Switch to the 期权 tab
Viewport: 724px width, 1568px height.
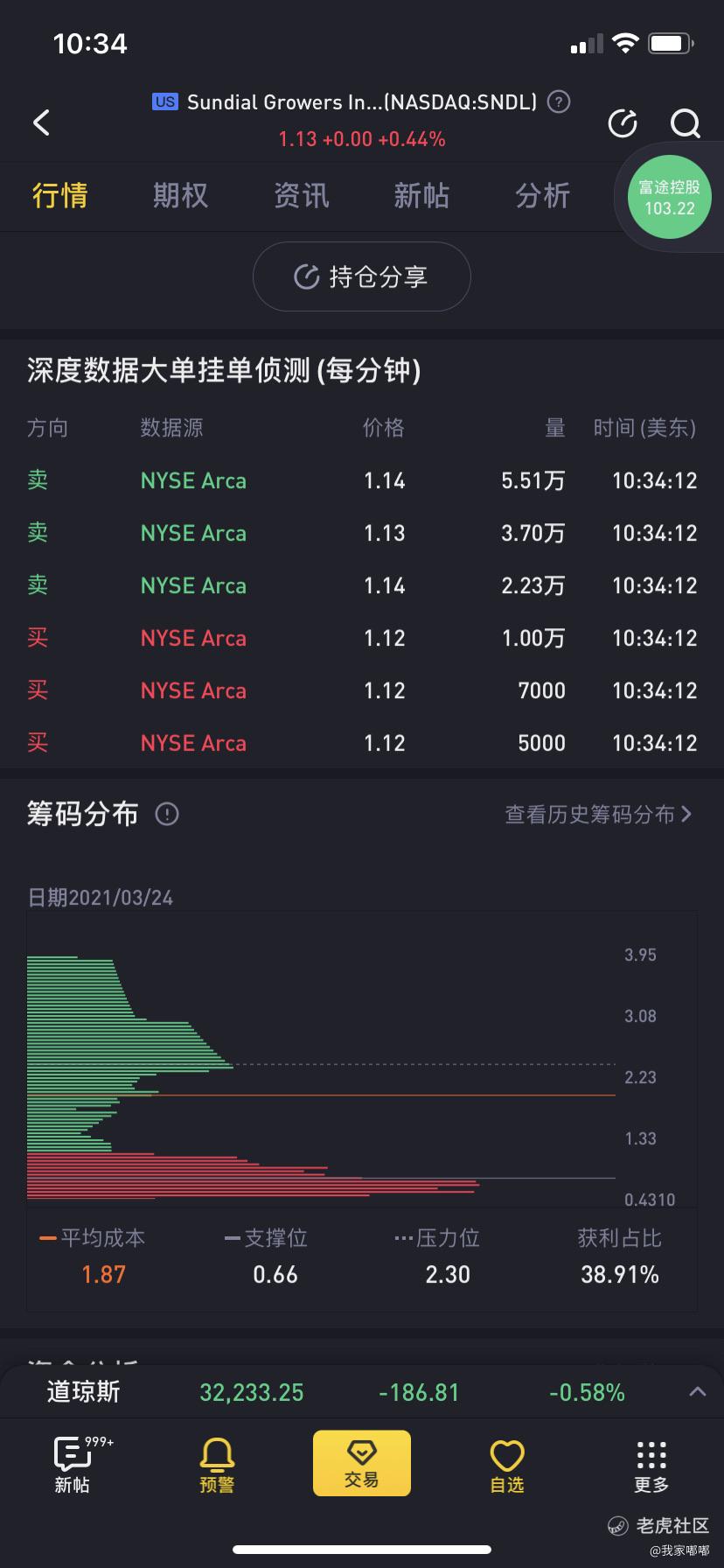(x=180, y=195)
